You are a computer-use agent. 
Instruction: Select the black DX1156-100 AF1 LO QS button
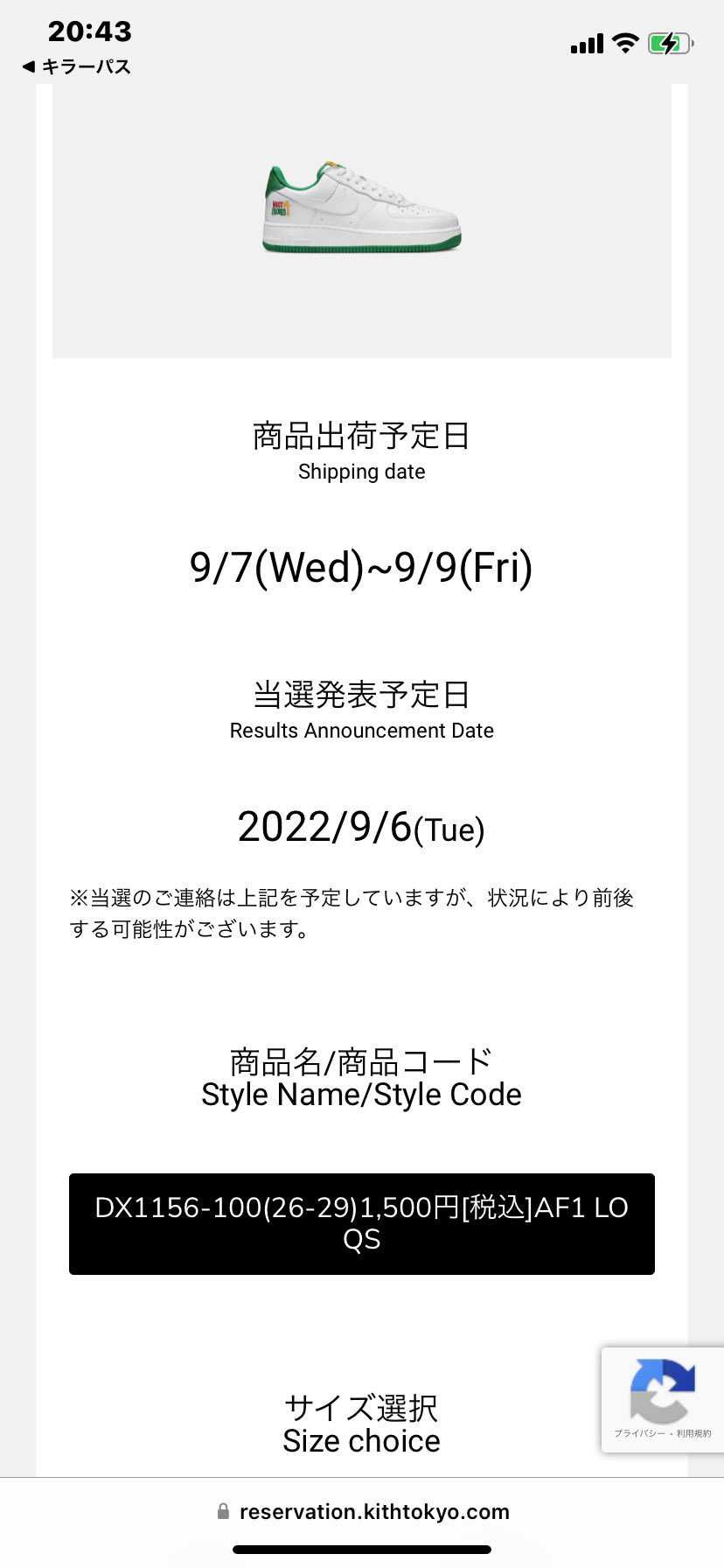point(361,1223)
